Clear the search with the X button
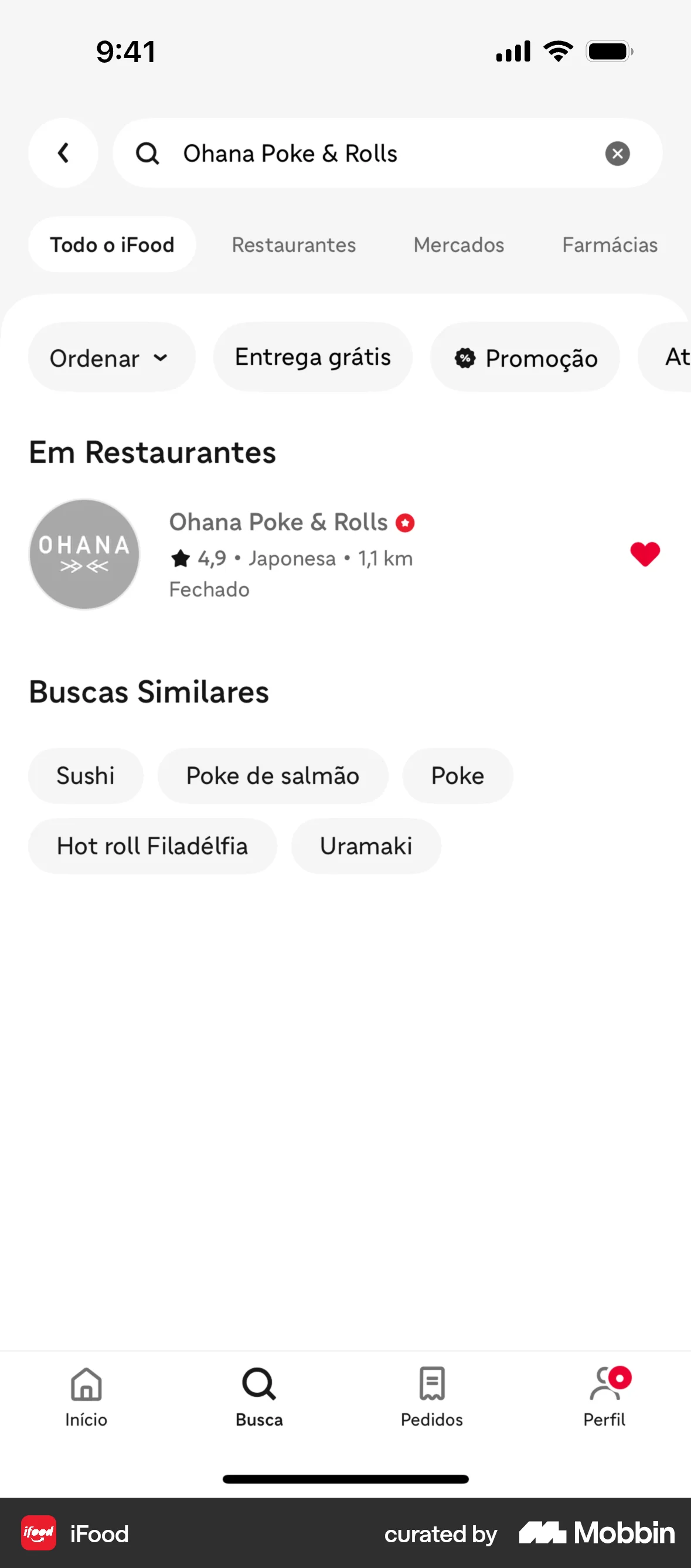This screenshot has height=1568, width=691. [617, 153]
